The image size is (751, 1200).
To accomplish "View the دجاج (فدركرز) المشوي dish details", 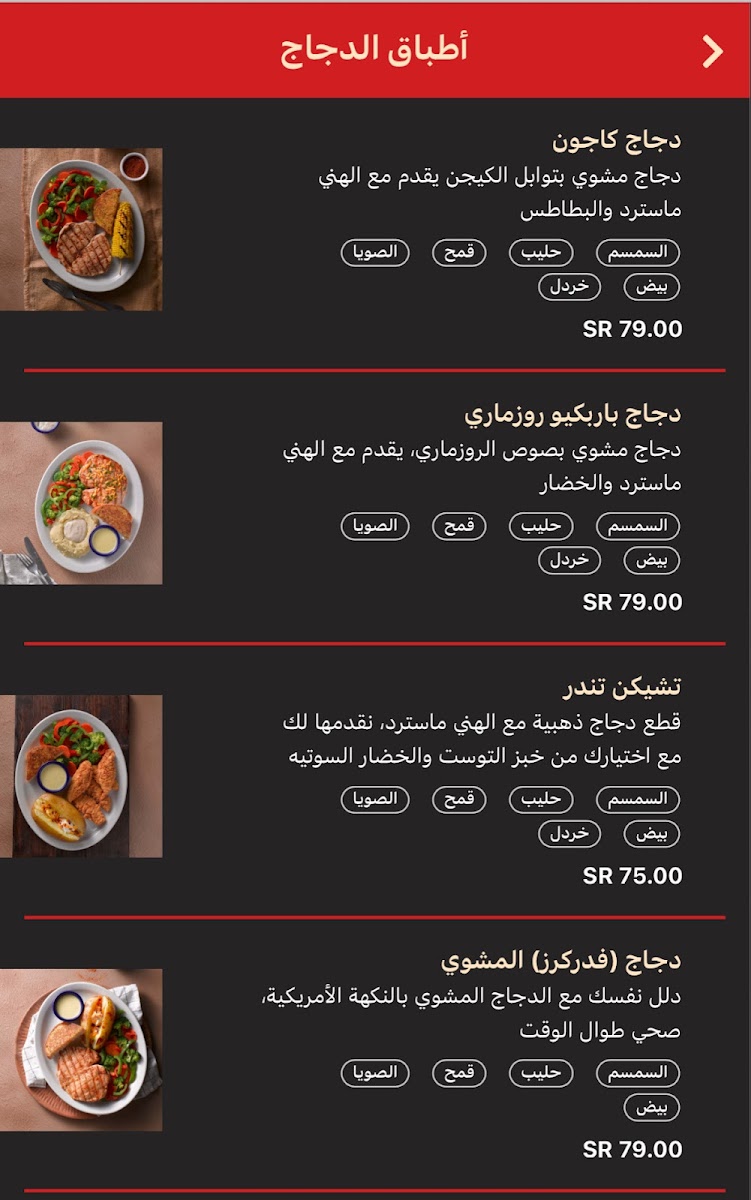I will click(560, 960).
